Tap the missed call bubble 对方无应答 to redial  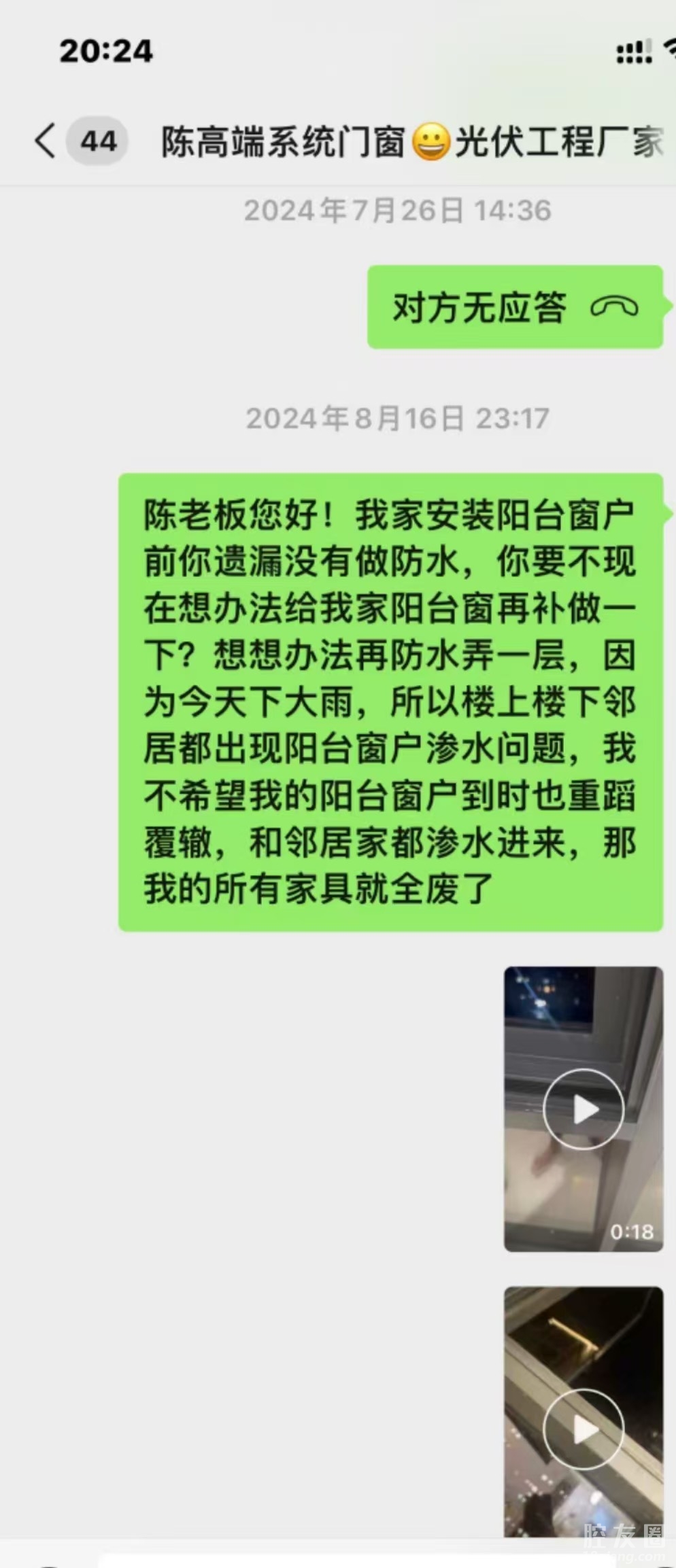pyautogui.click(x=515, y=307)
